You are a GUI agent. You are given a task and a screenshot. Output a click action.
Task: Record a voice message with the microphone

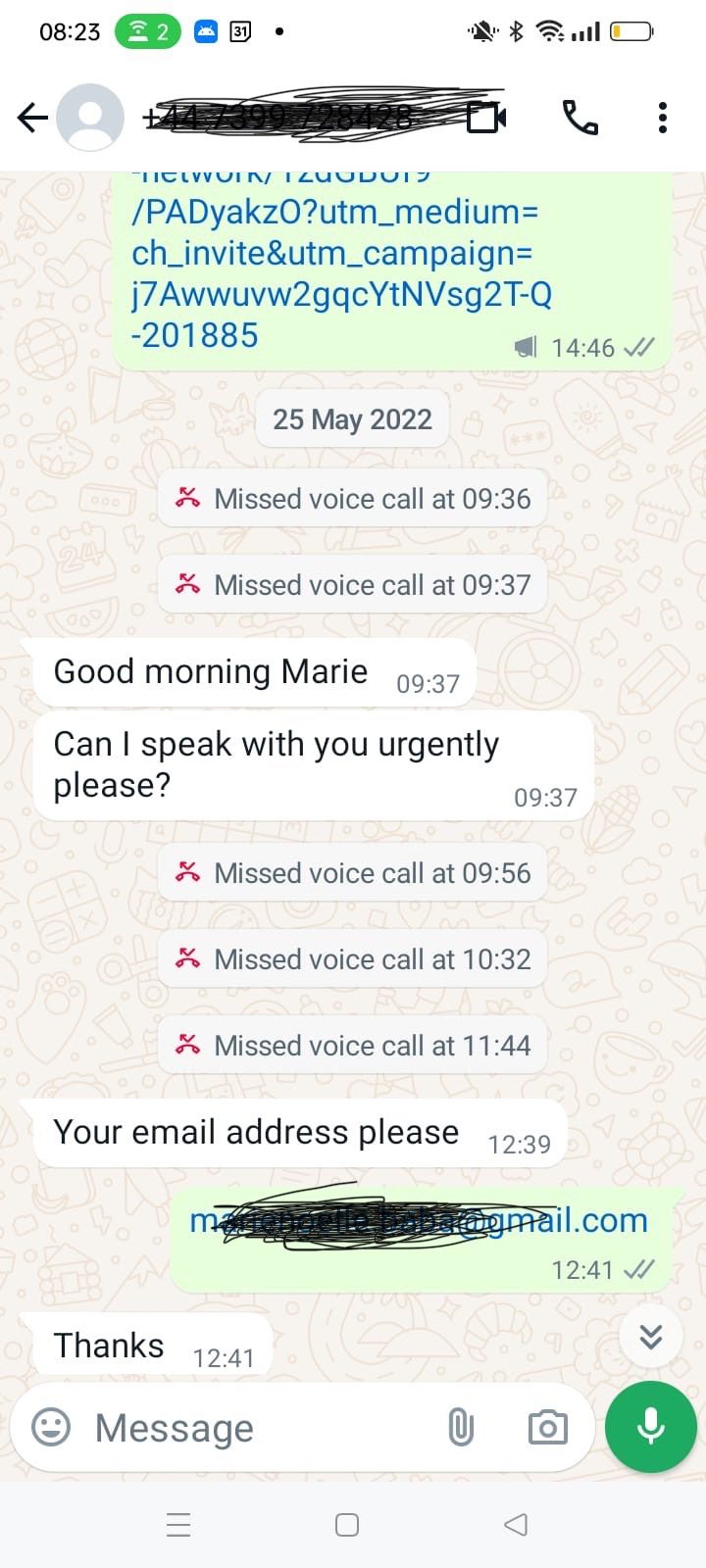(651, 1427)
